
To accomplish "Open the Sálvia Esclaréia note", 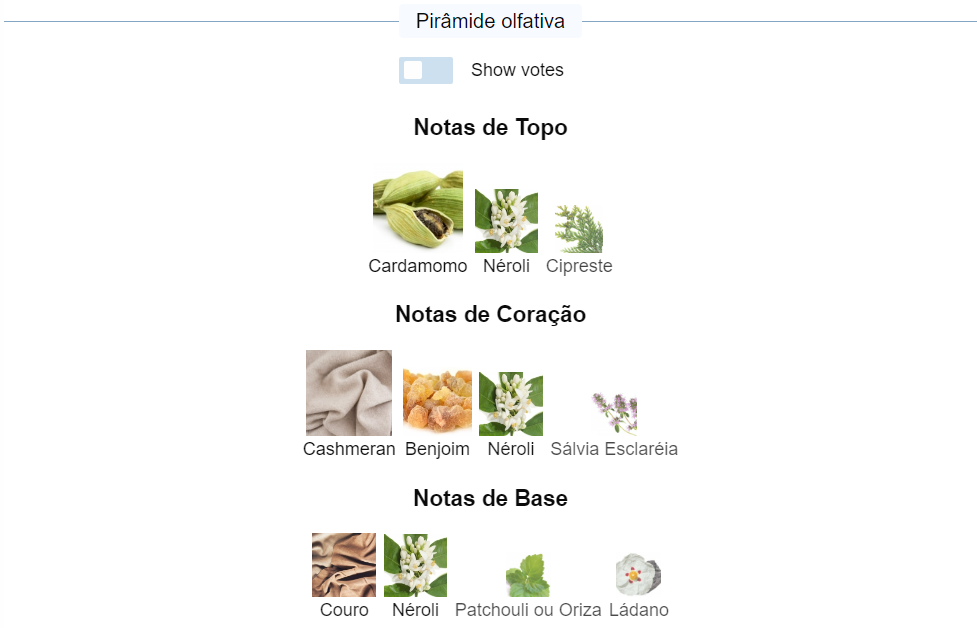I will coord(614,413).
